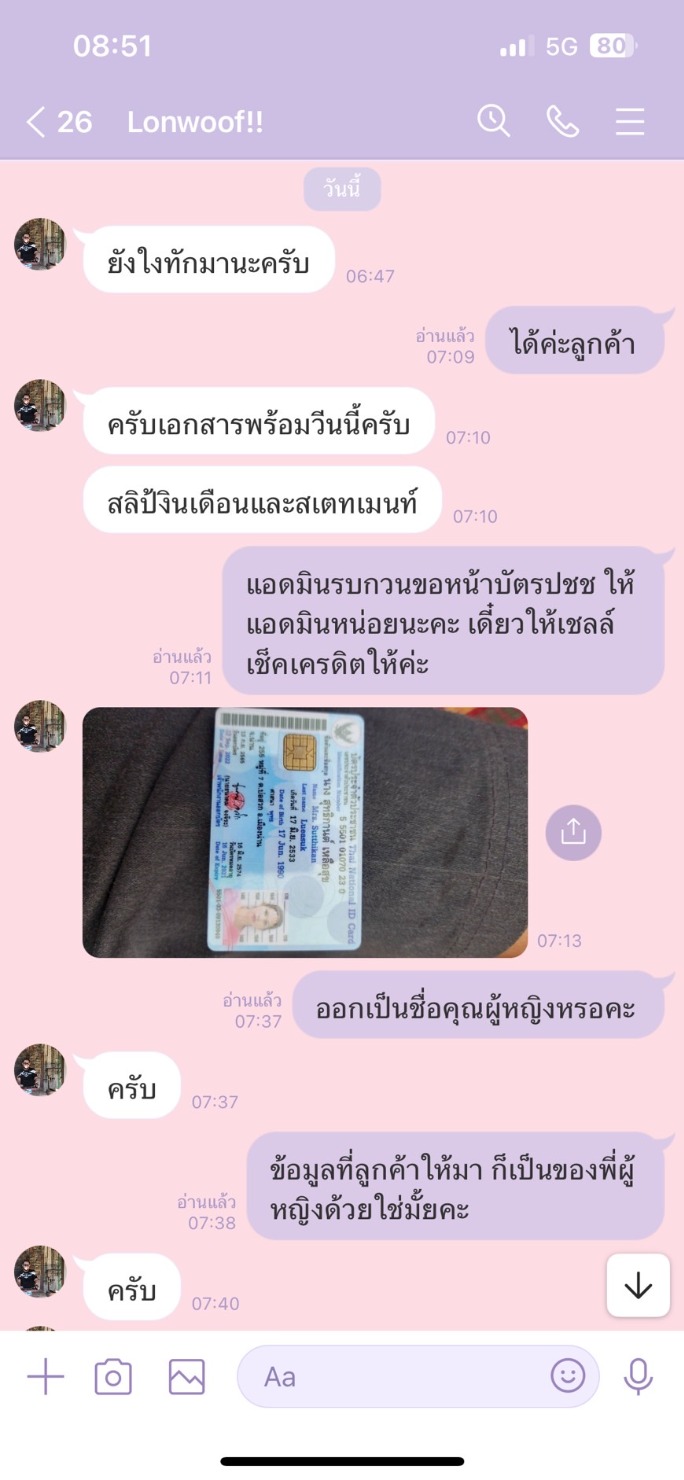Viewport: 684px width, 1480px height.
Task: Jump to the latest message
Action: [638, 1286]
